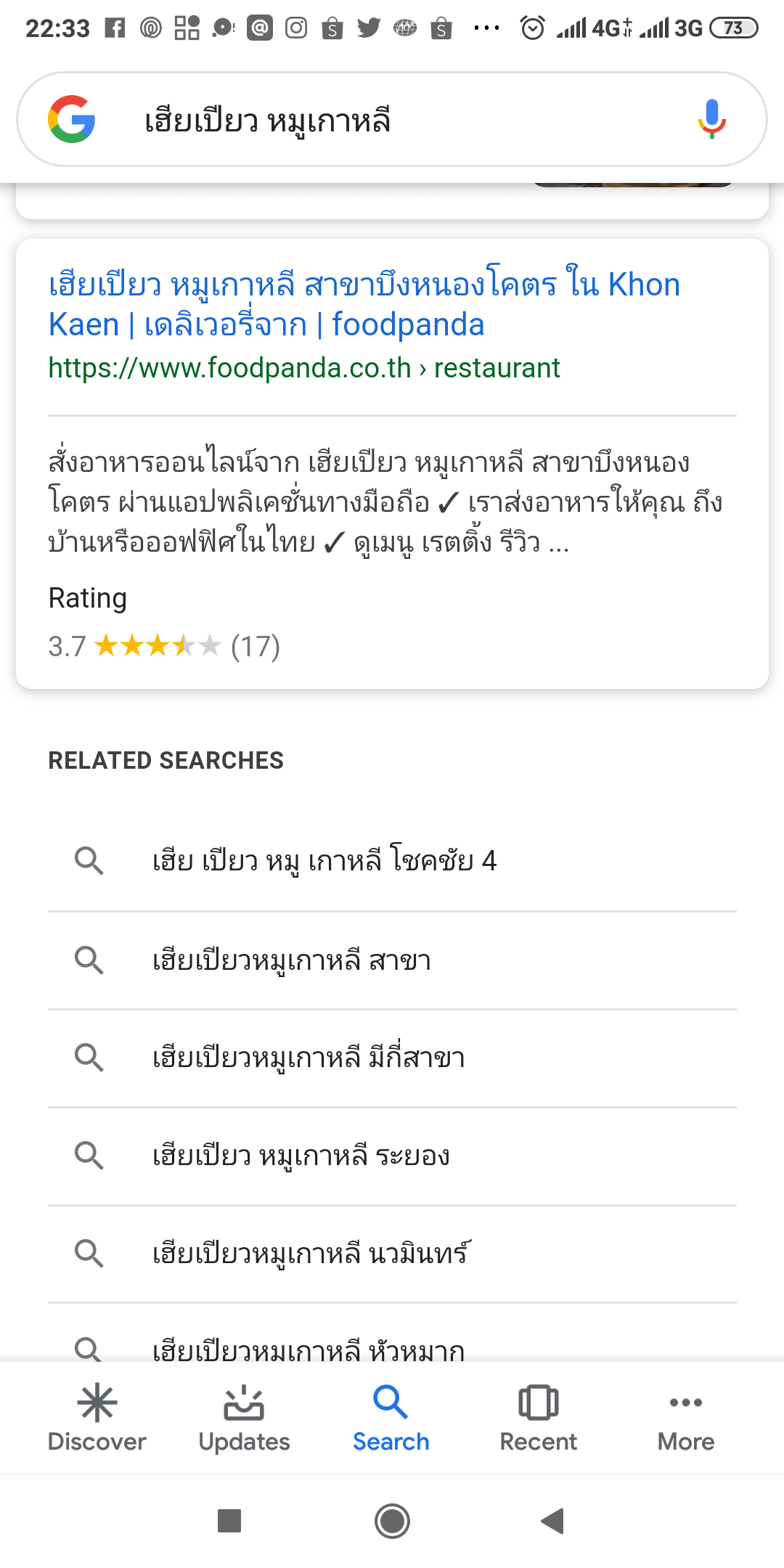Open related search เฮียเปียวหมูเกาหลี สาขา
Image resolution: width=784 pixels, height=1568 pixels.
[x=392, y=960]
